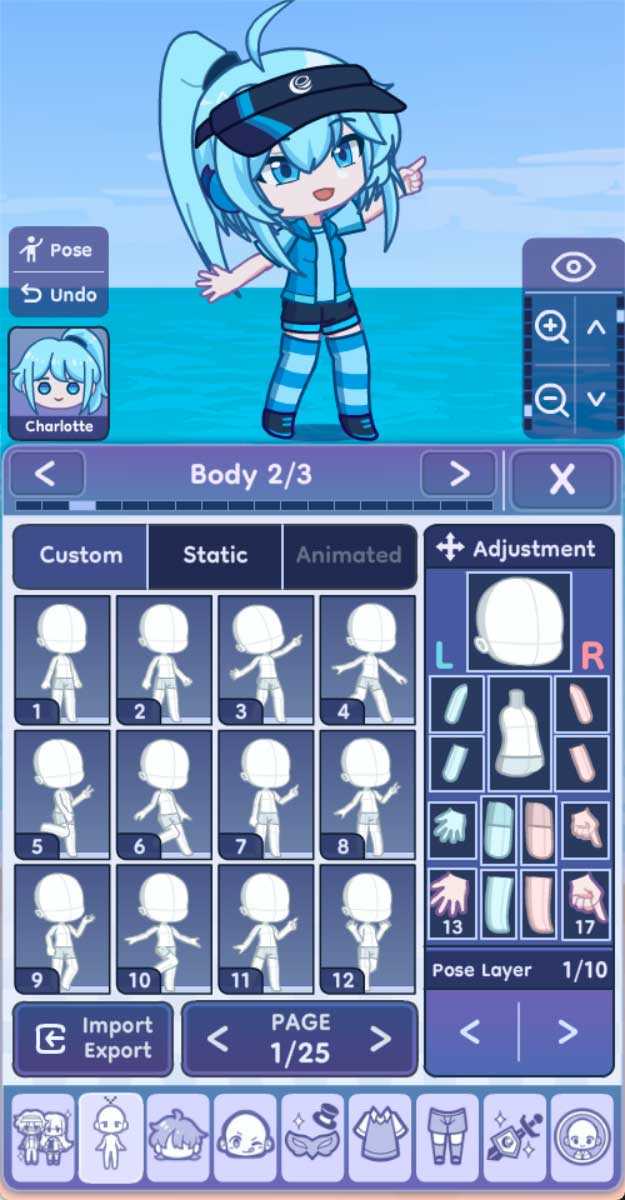Select hand pose number 17

tap(585, 903)
